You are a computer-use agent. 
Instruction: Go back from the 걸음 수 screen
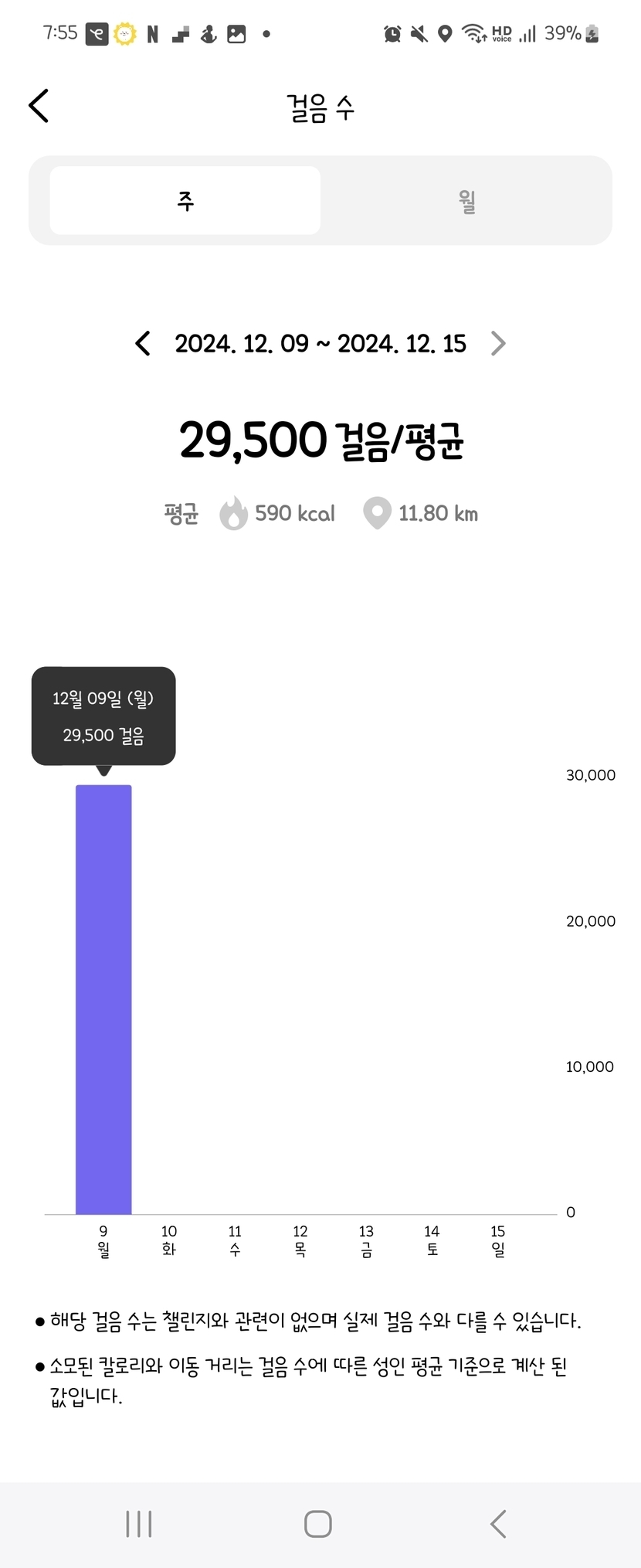click(x=39, y=106)
